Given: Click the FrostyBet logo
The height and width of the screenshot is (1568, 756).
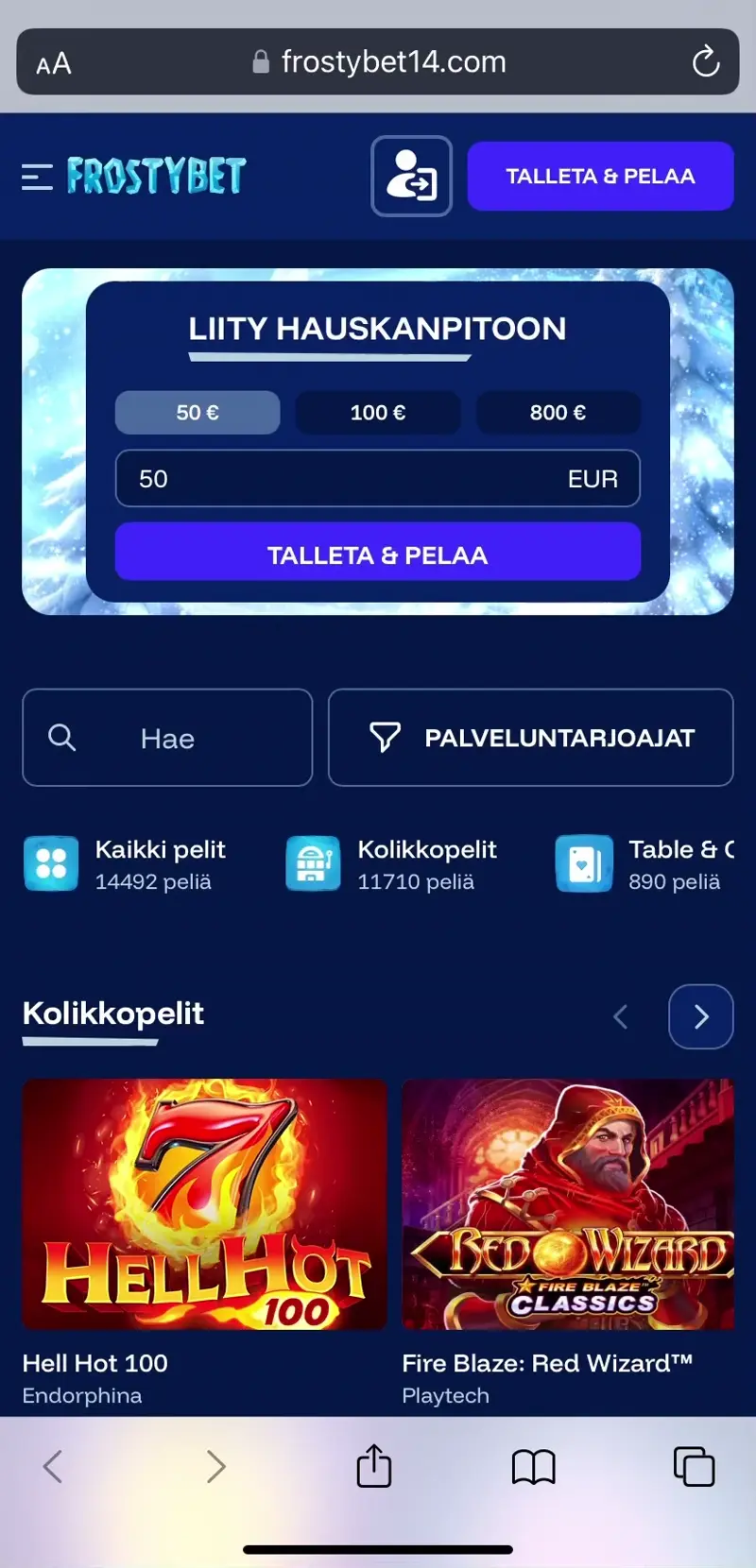Looking at the screenshot, I should 155,176.
